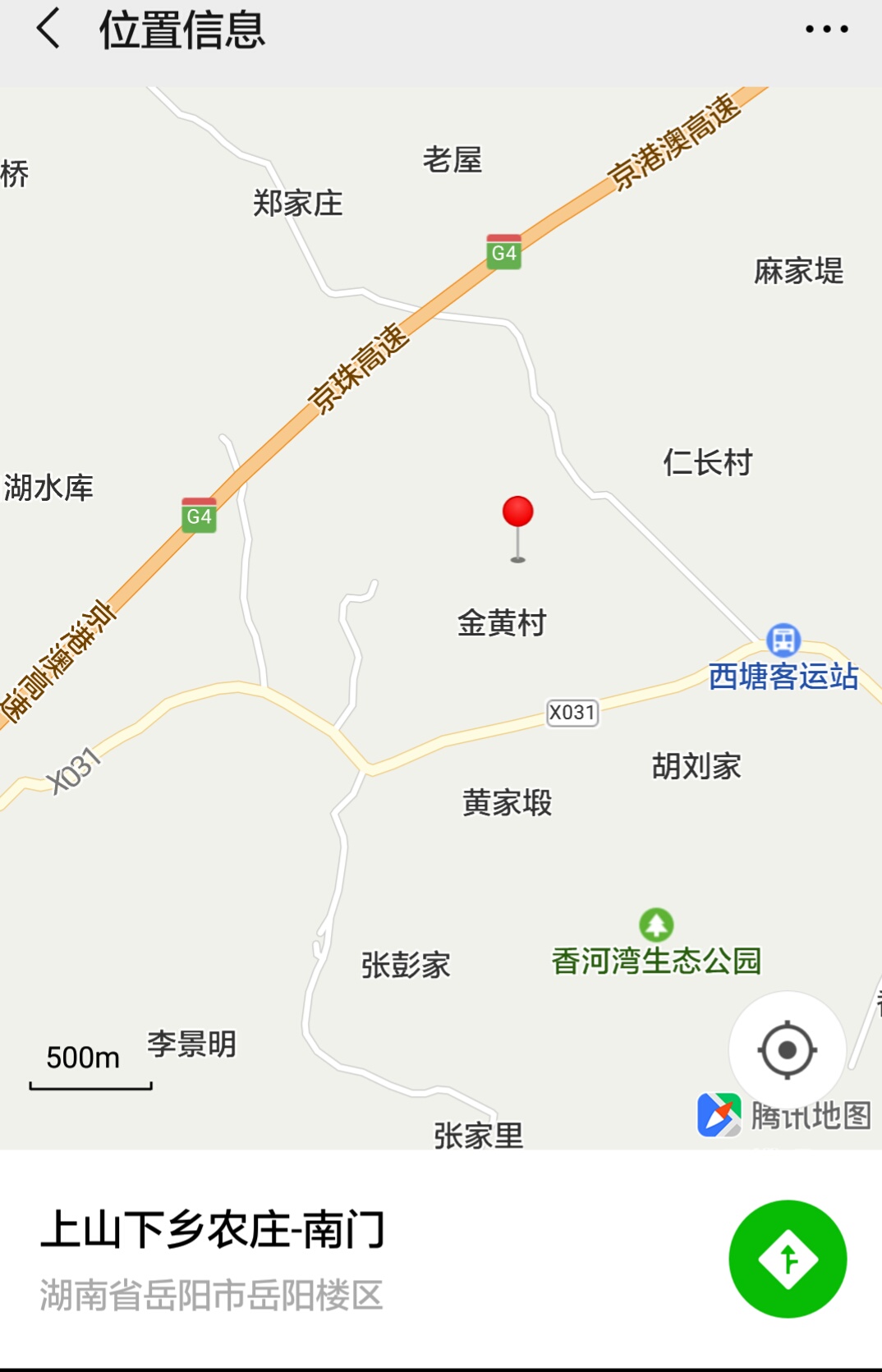This screenshot has height=1372, width=882.
Task: Select 西塘客运站 bus station marker
Action: click(x=783, y=640)
